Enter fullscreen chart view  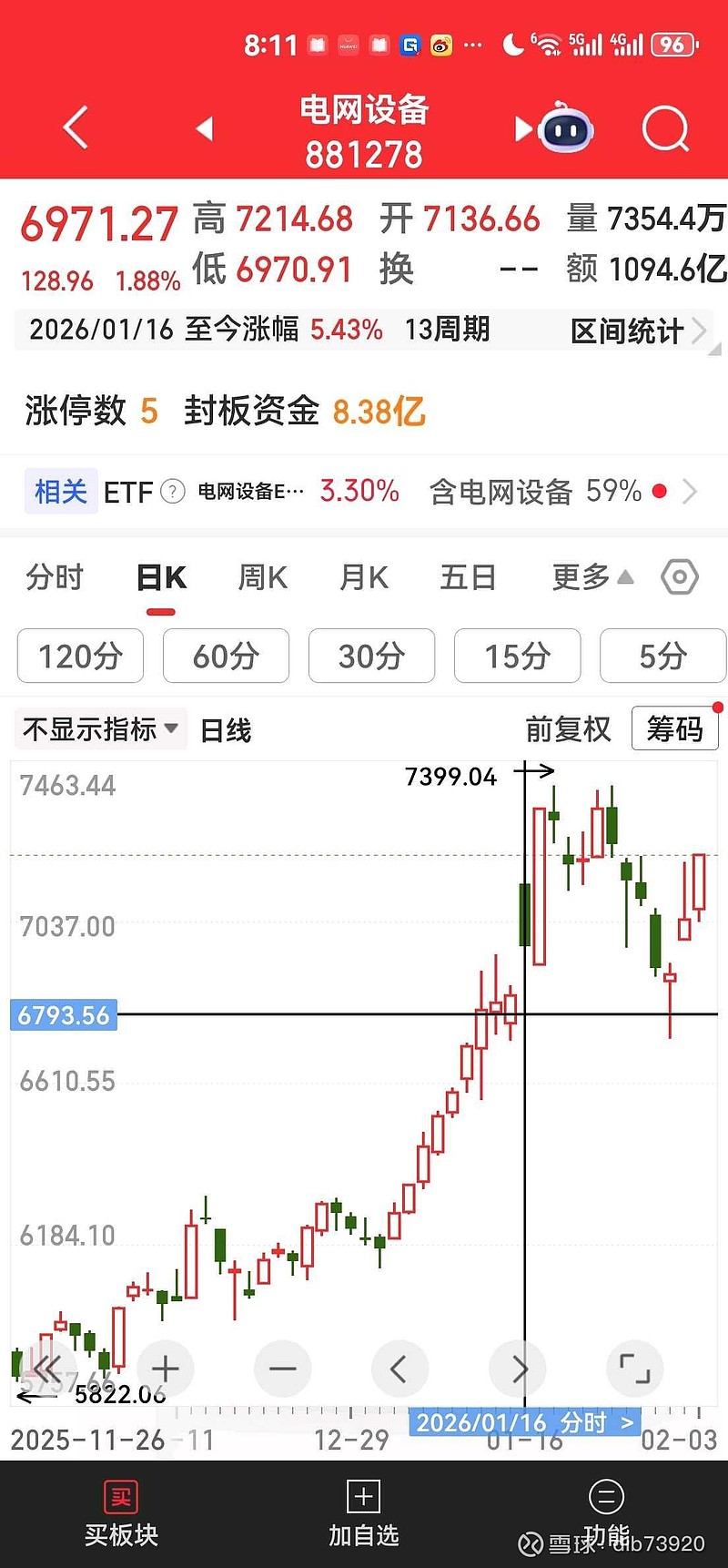634,1369
